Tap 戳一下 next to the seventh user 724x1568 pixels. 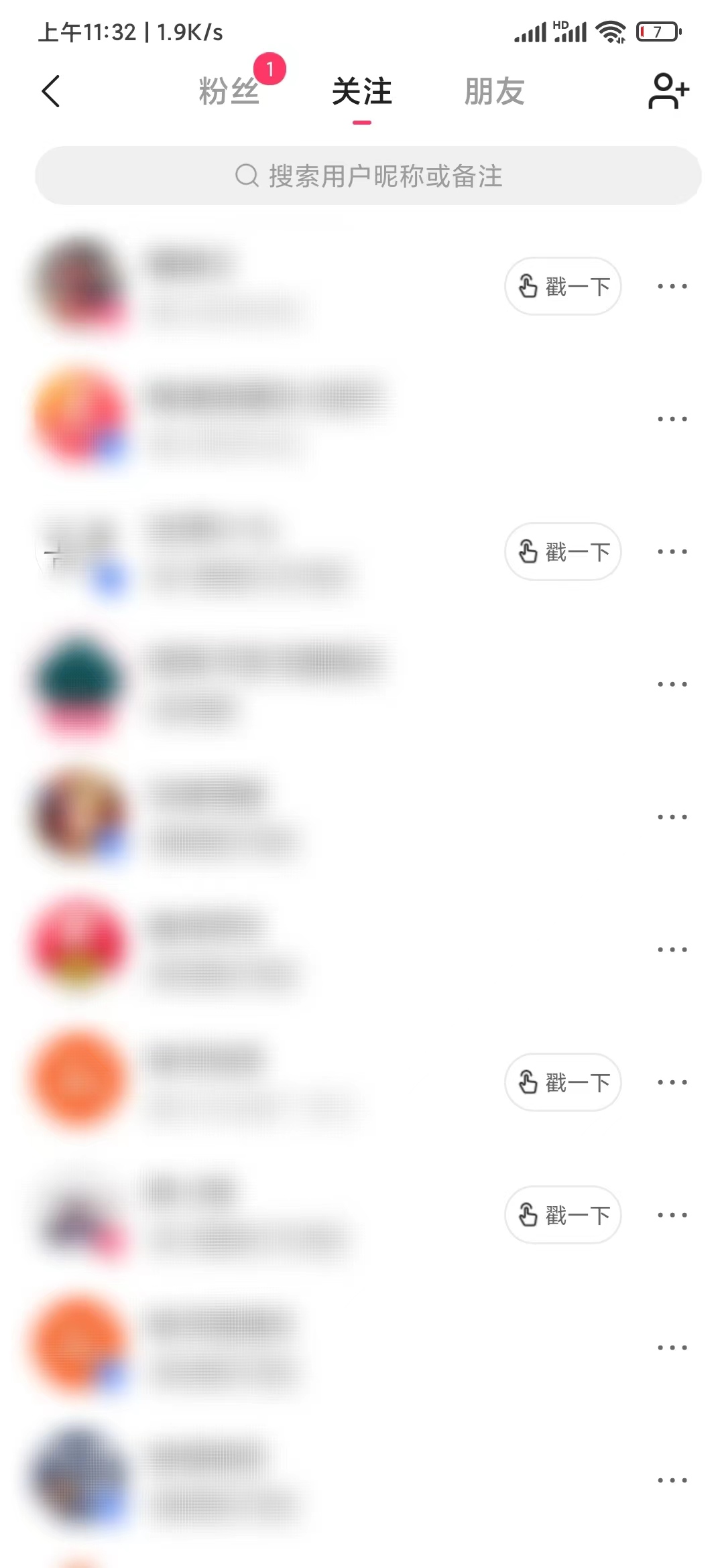tap(562, 1082)
